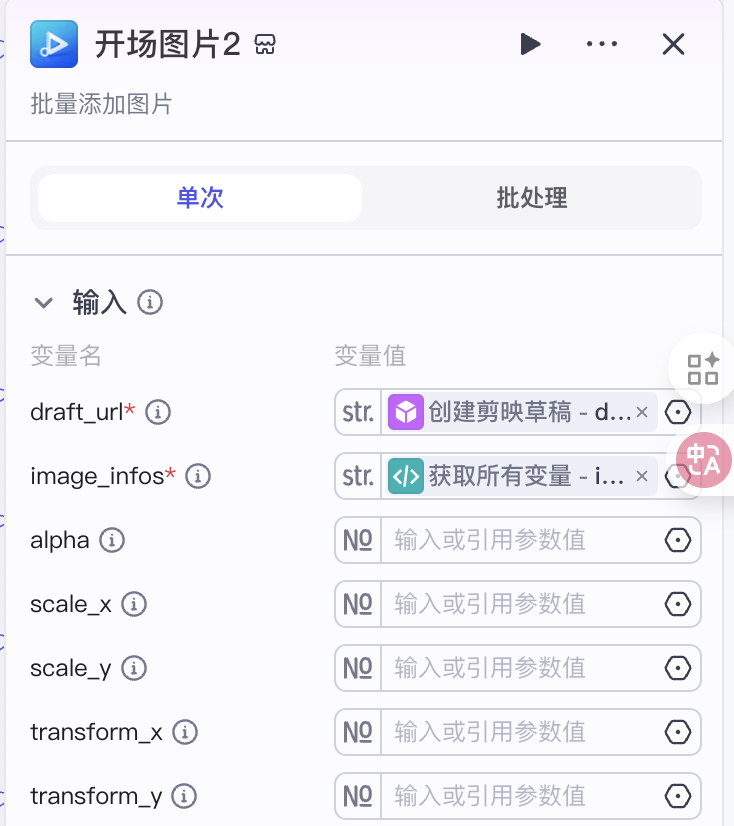
Task: Show info tooltip for 输入 section
Action: point(150,302)
